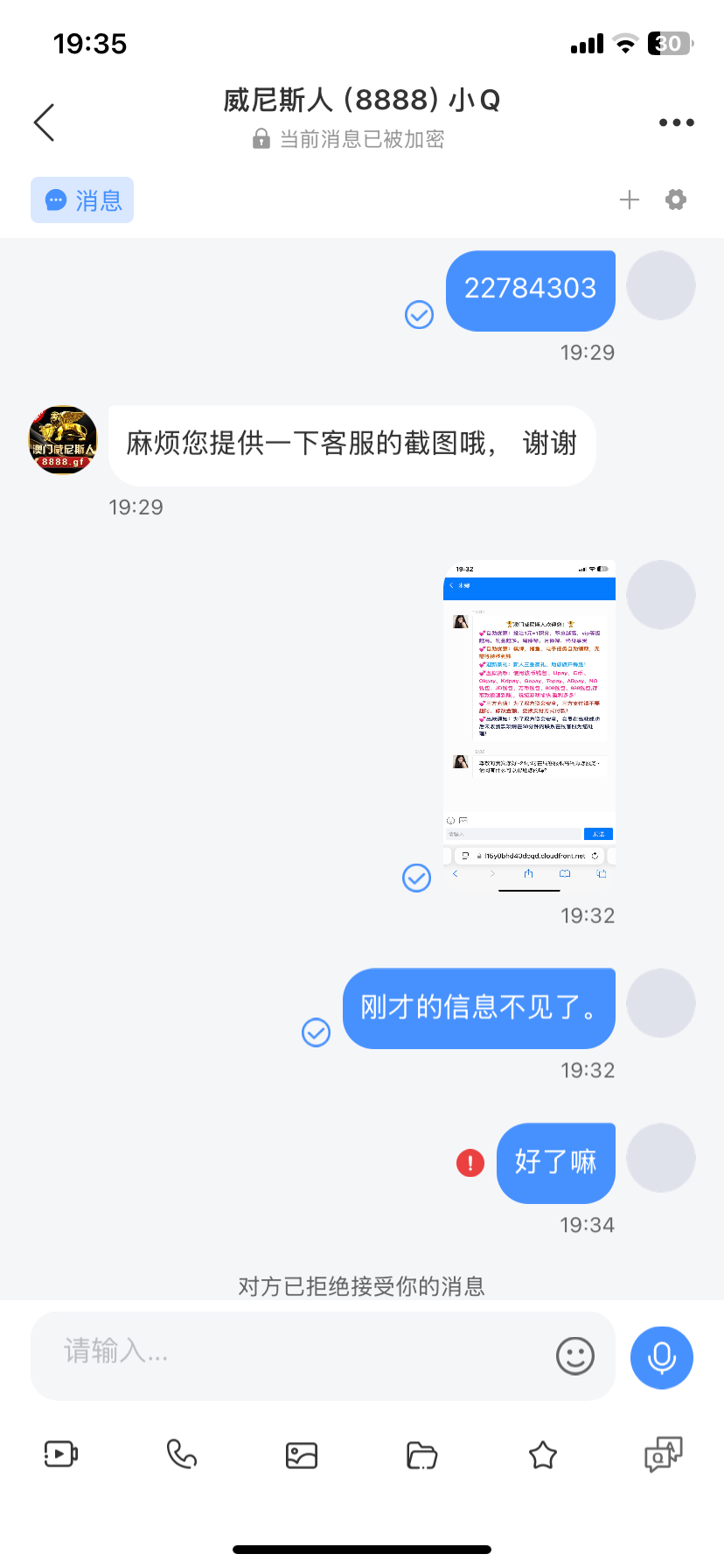Go back to the previous screen
Viewport: 724px width, 1568px height.
45,122
